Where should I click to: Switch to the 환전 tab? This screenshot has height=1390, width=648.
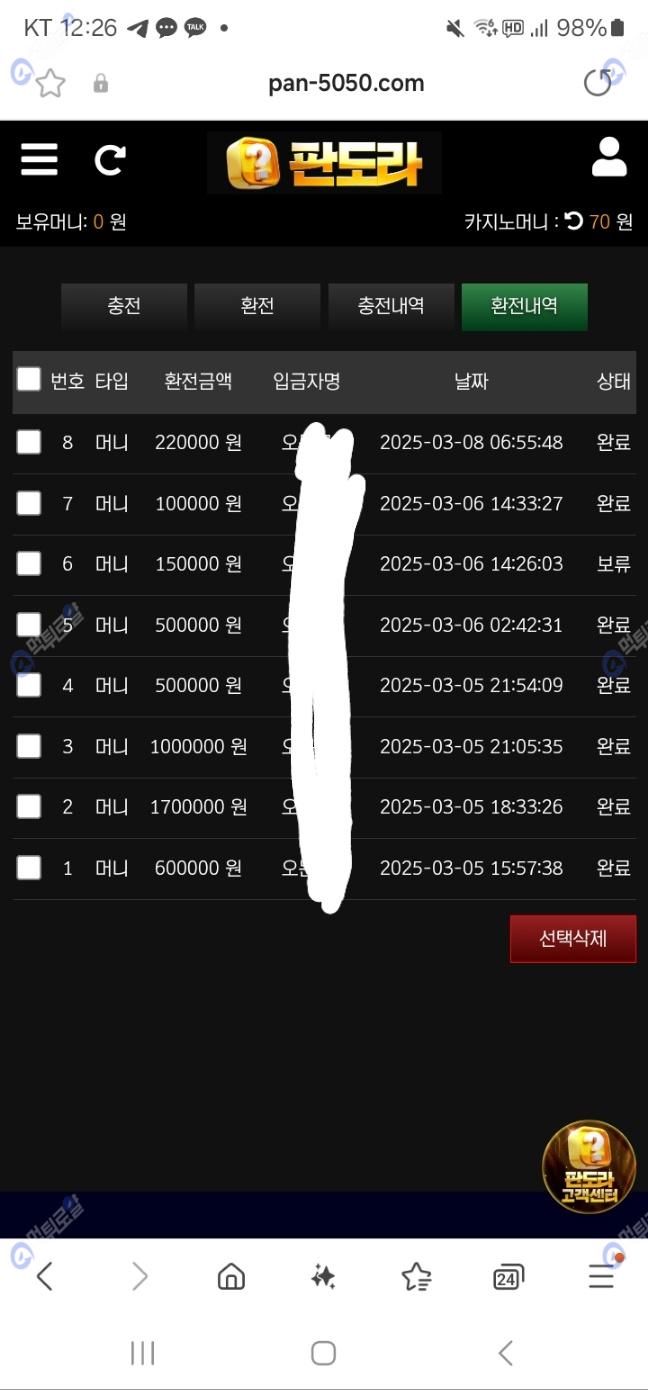coord(257,306)
